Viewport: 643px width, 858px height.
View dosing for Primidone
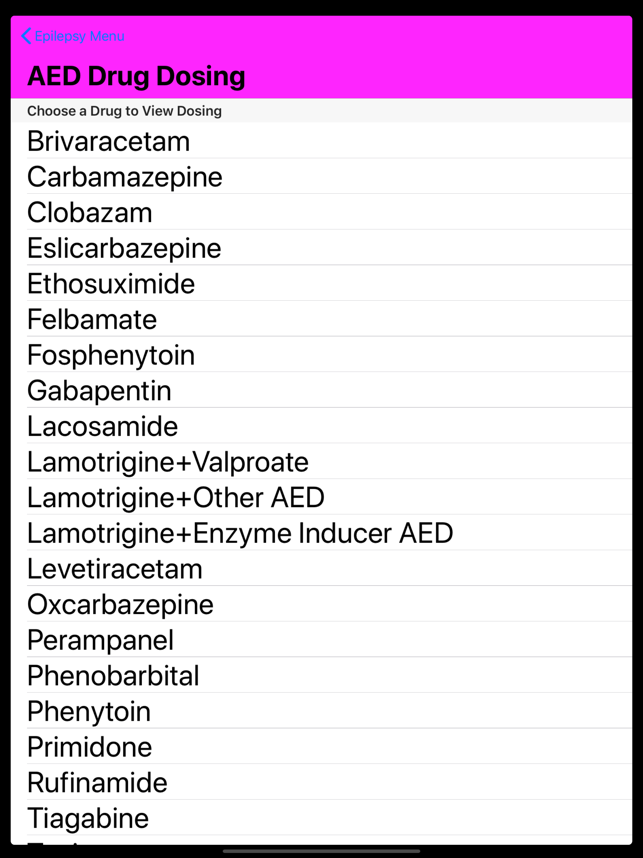[90, 747]
